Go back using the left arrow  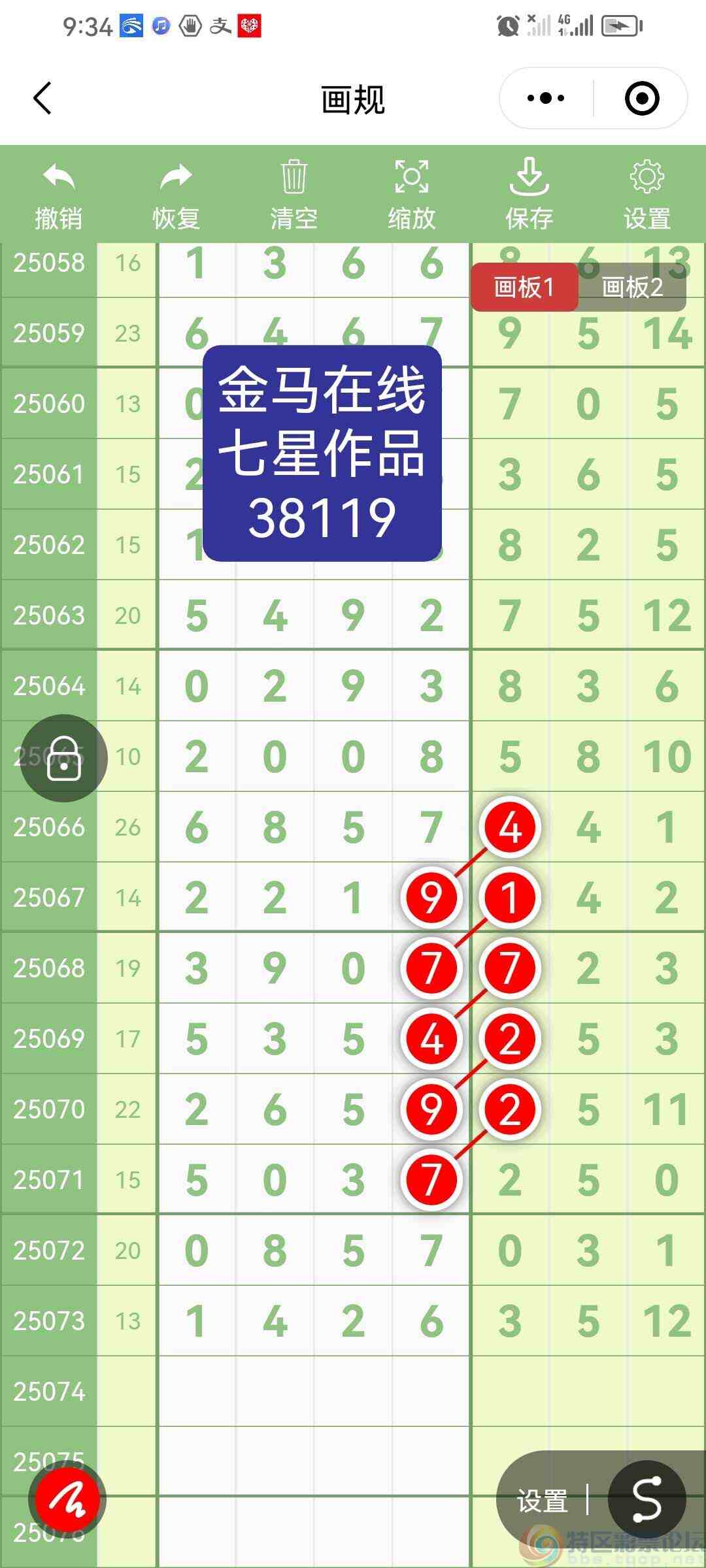tap(41, 97)
